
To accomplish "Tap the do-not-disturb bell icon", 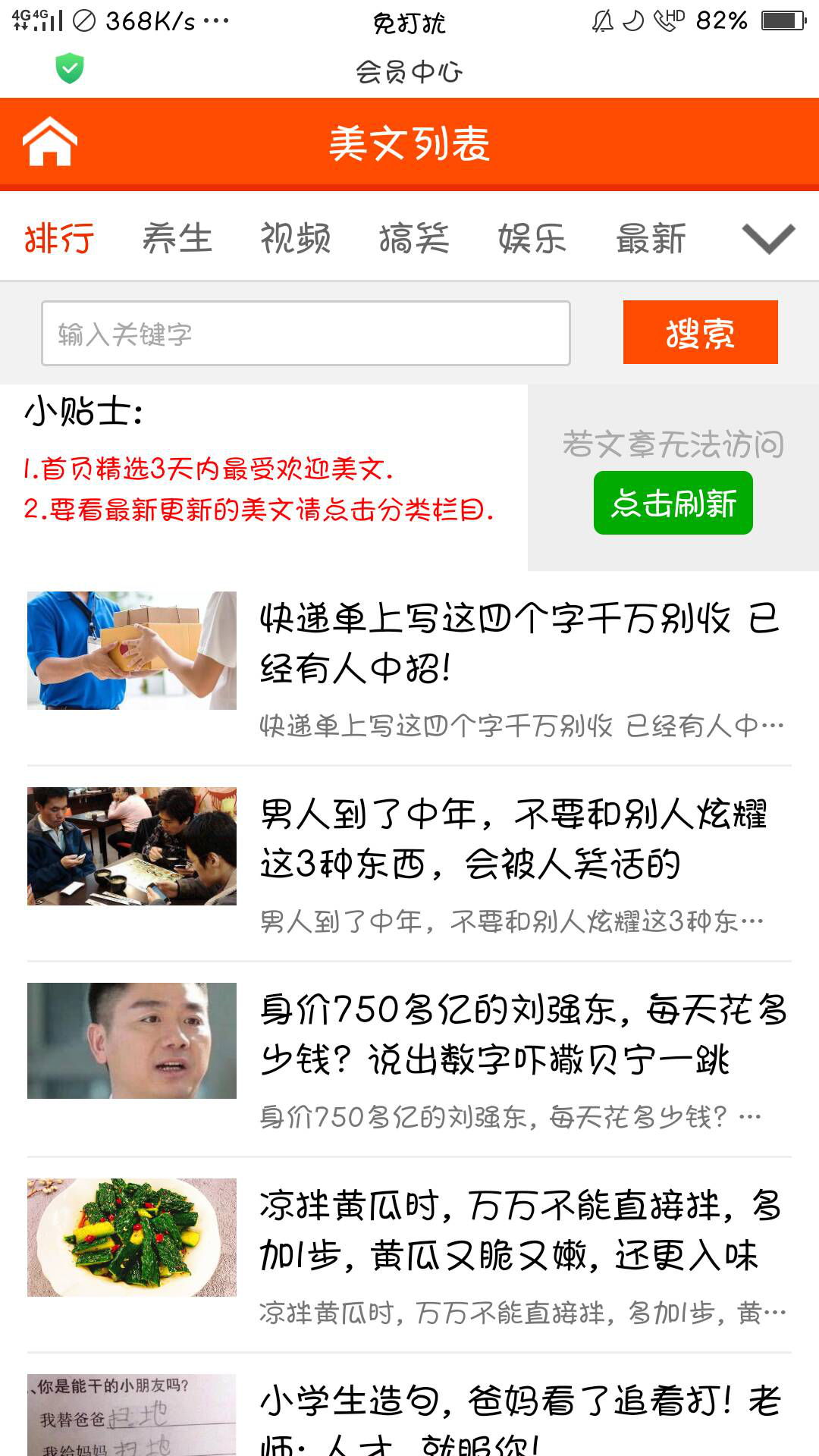I will [601, 20].
